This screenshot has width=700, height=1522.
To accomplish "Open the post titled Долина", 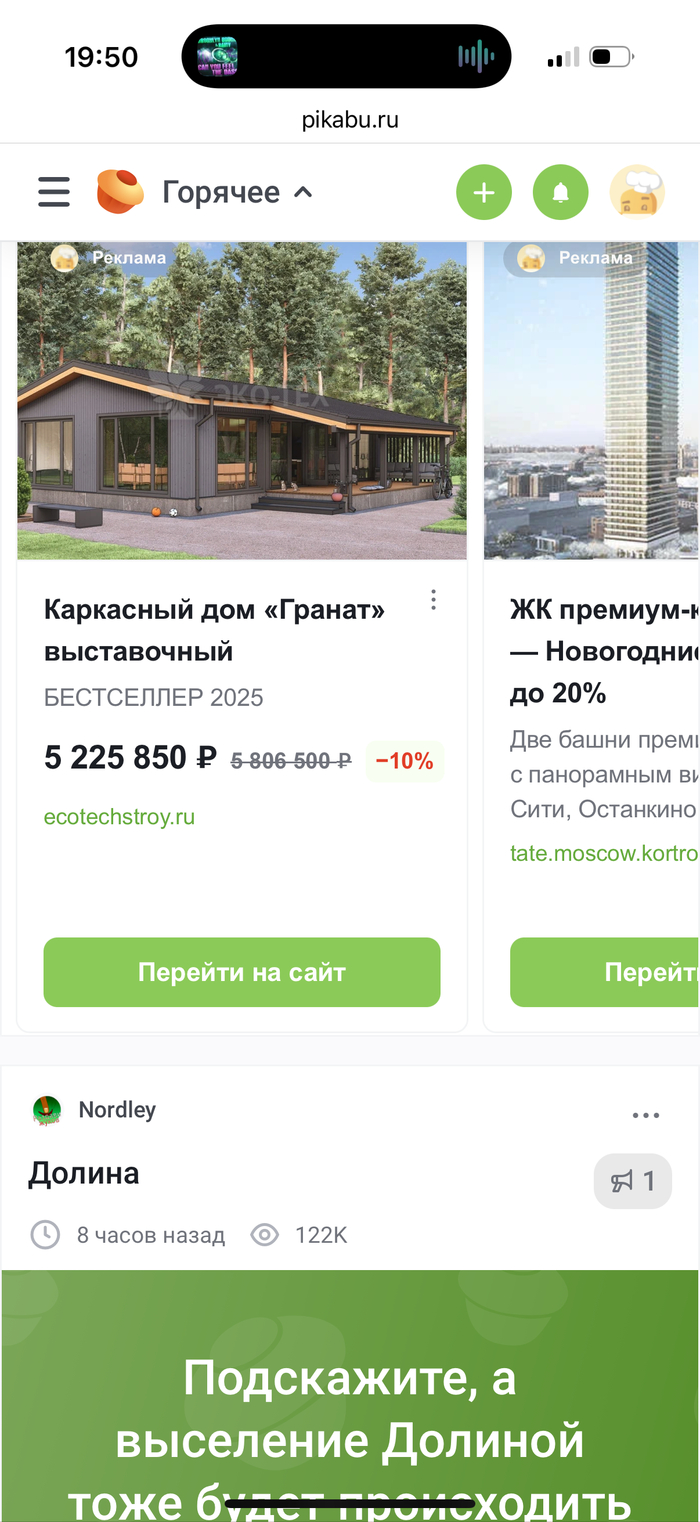I will point(84,1173).
